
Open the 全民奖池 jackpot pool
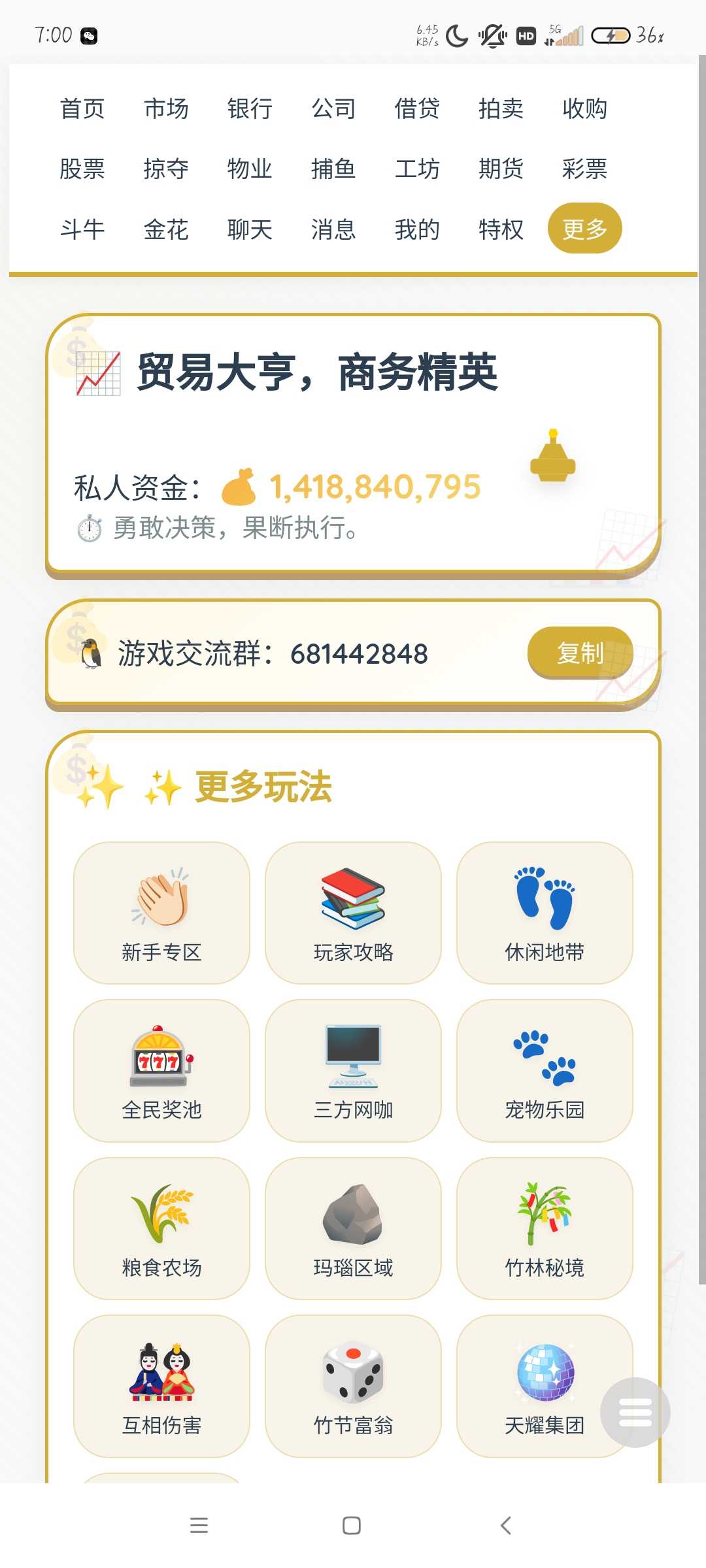point(161,1070)
